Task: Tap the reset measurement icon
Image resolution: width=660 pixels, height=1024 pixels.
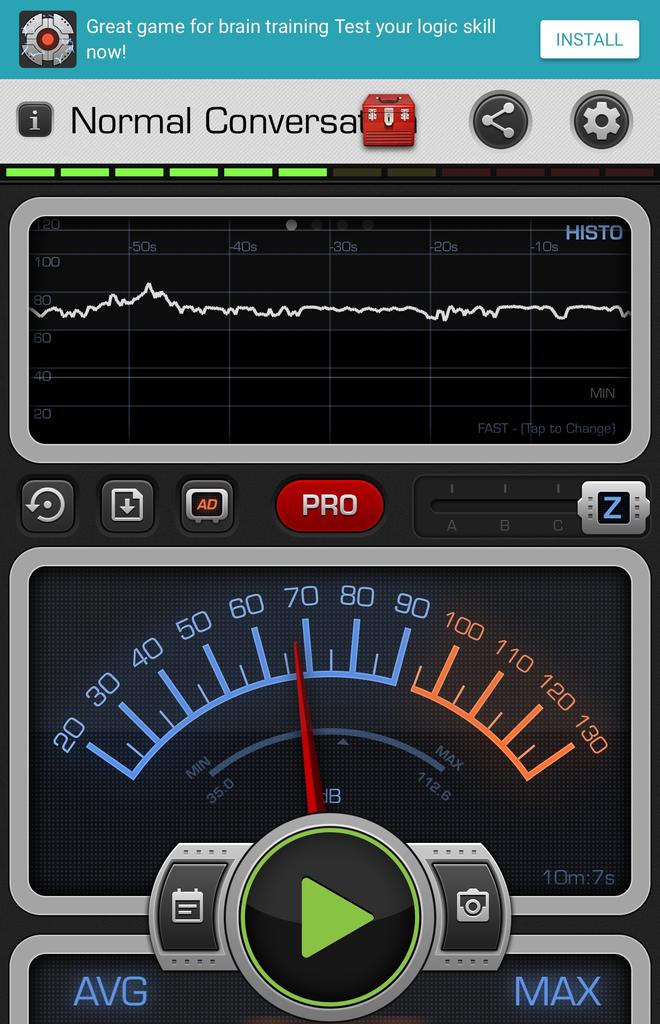Action: [x=47, y=506]
